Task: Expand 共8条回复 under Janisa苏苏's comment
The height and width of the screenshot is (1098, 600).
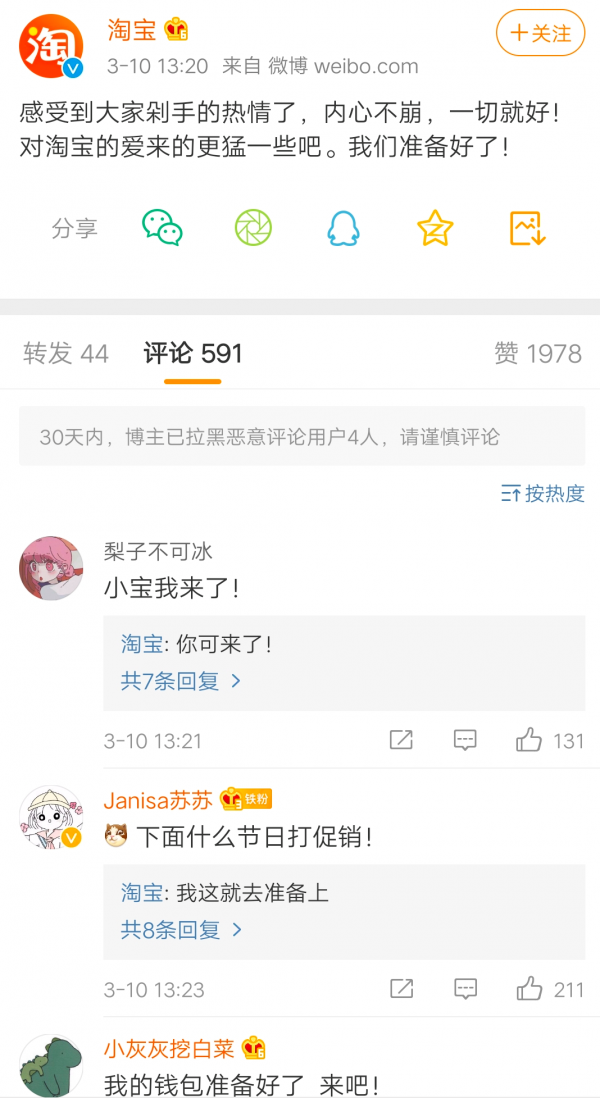Action: click(181, 930)
